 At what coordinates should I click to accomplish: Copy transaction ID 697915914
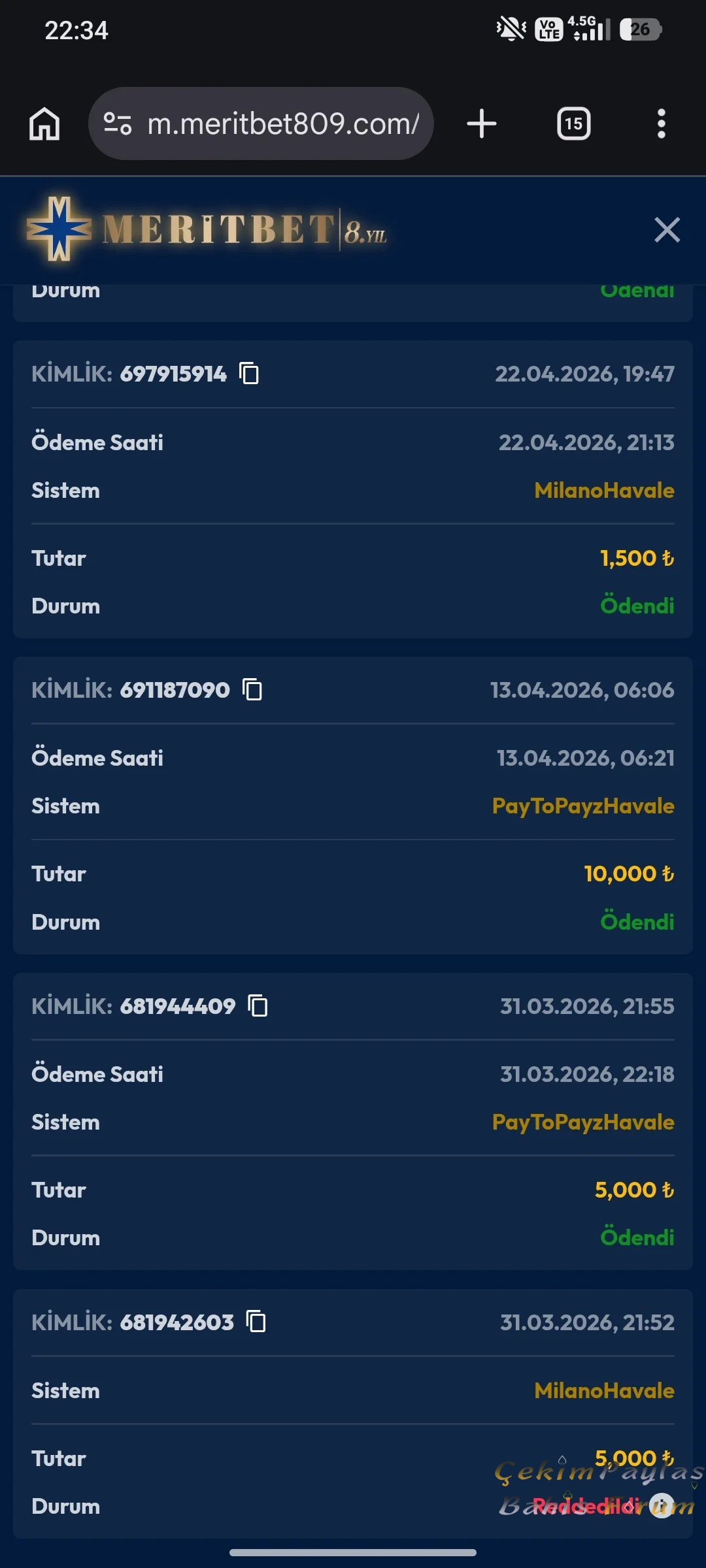click(249, 374)
